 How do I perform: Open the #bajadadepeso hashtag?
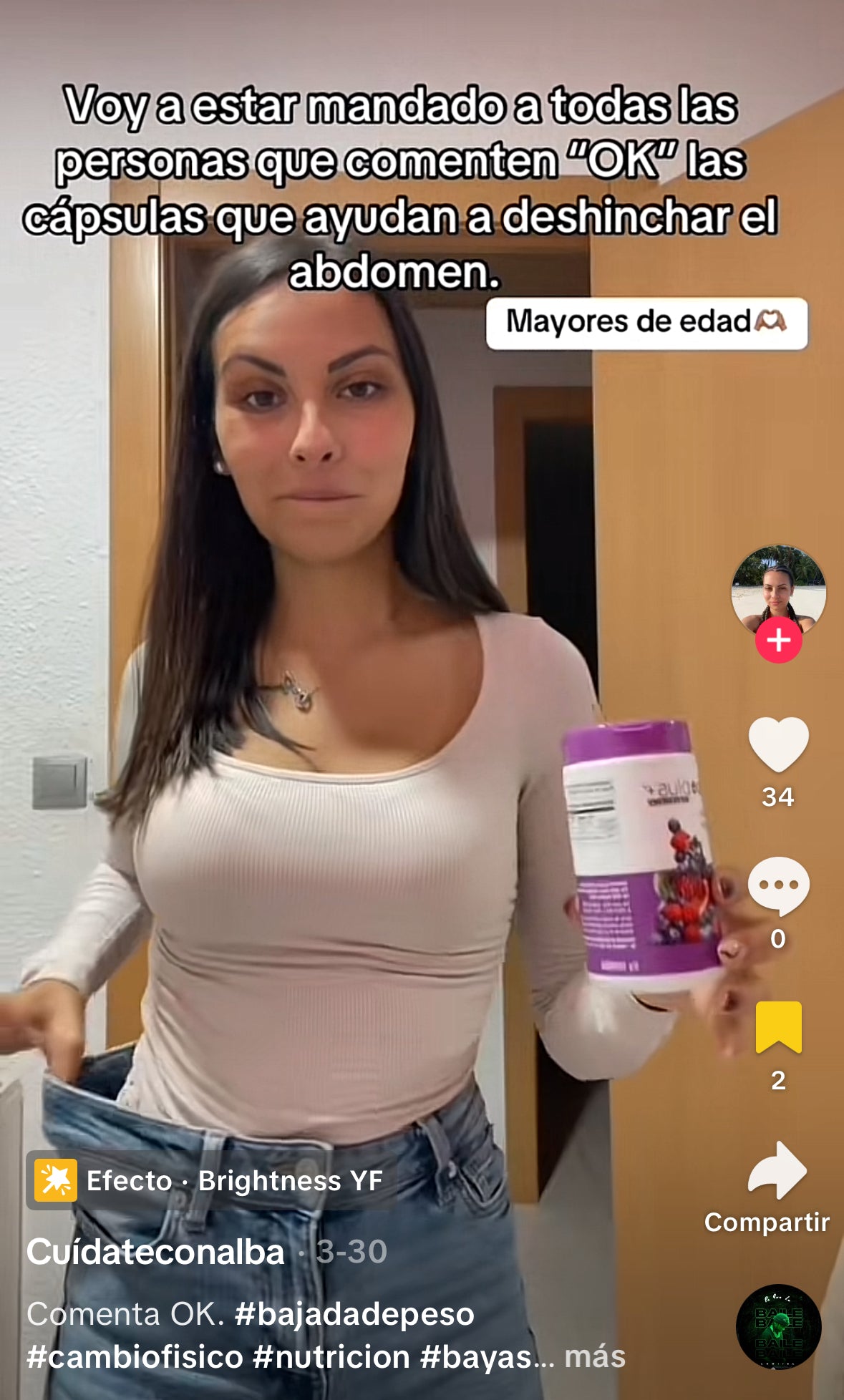coord(354,1314)
